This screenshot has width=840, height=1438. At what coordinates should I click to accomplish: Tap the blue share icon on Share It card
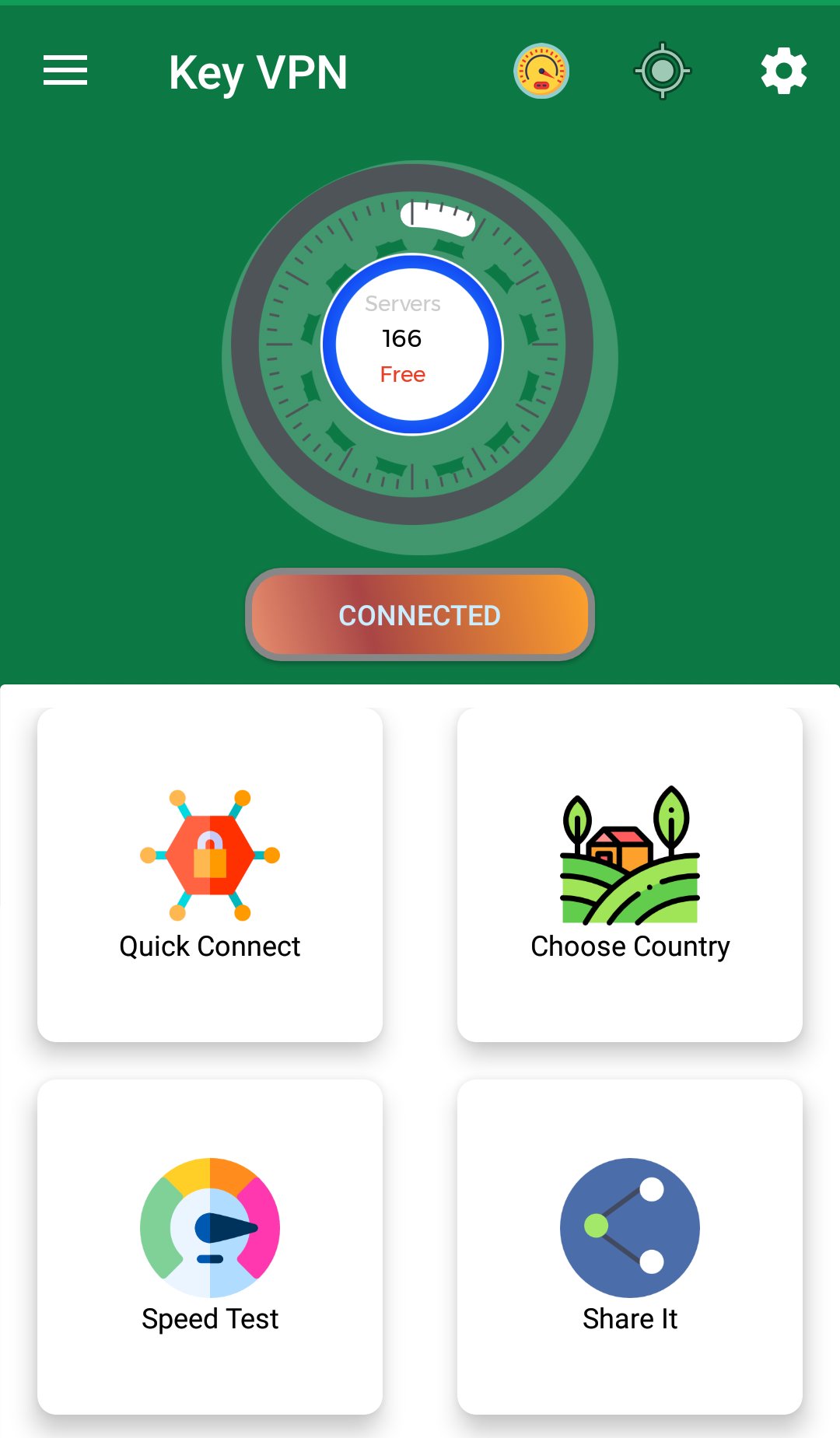tap(630, 1226)
